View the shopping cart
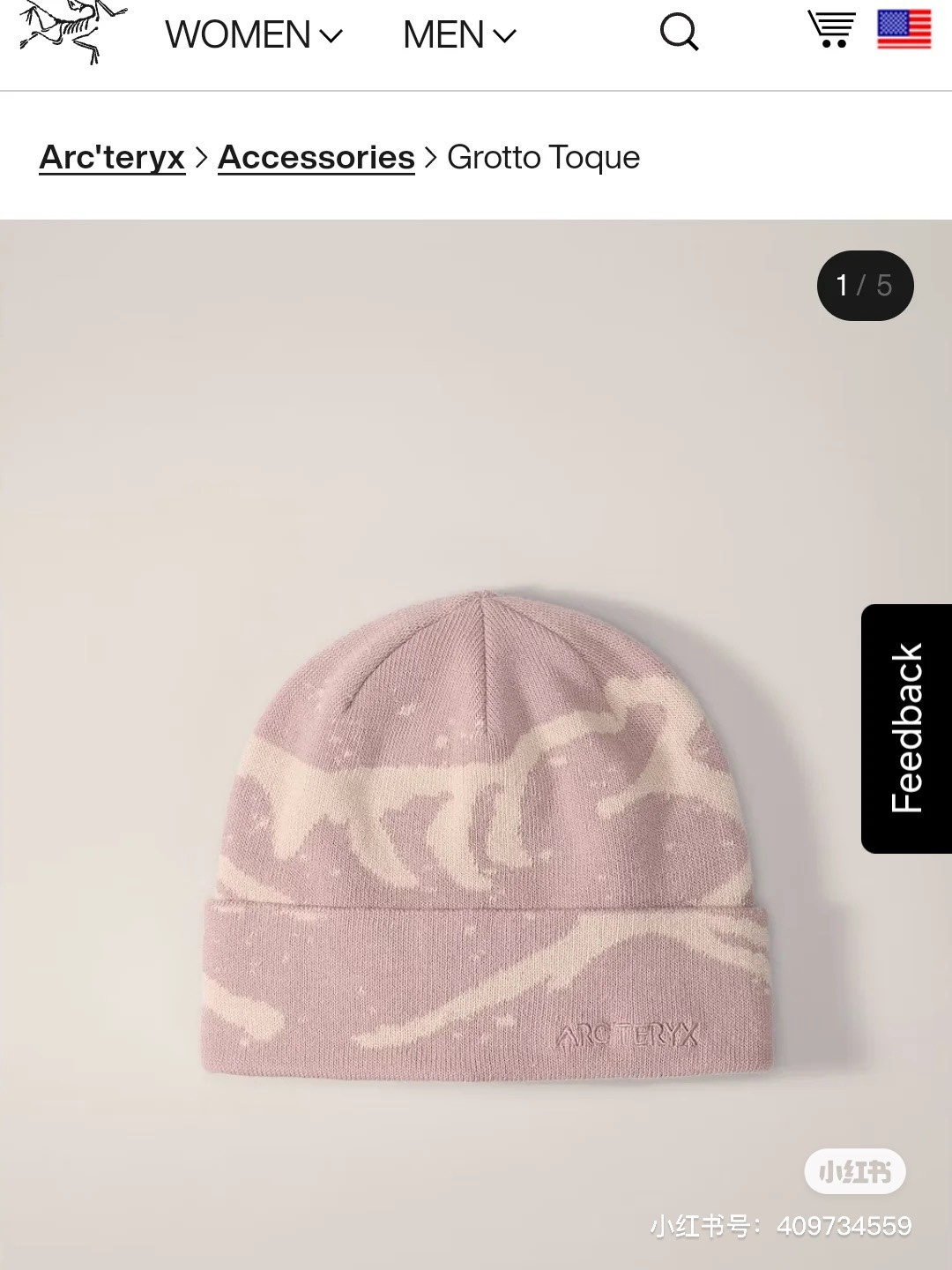This screenshot has width=952, height=1270. pyautogui.click(x=831, y=29)
